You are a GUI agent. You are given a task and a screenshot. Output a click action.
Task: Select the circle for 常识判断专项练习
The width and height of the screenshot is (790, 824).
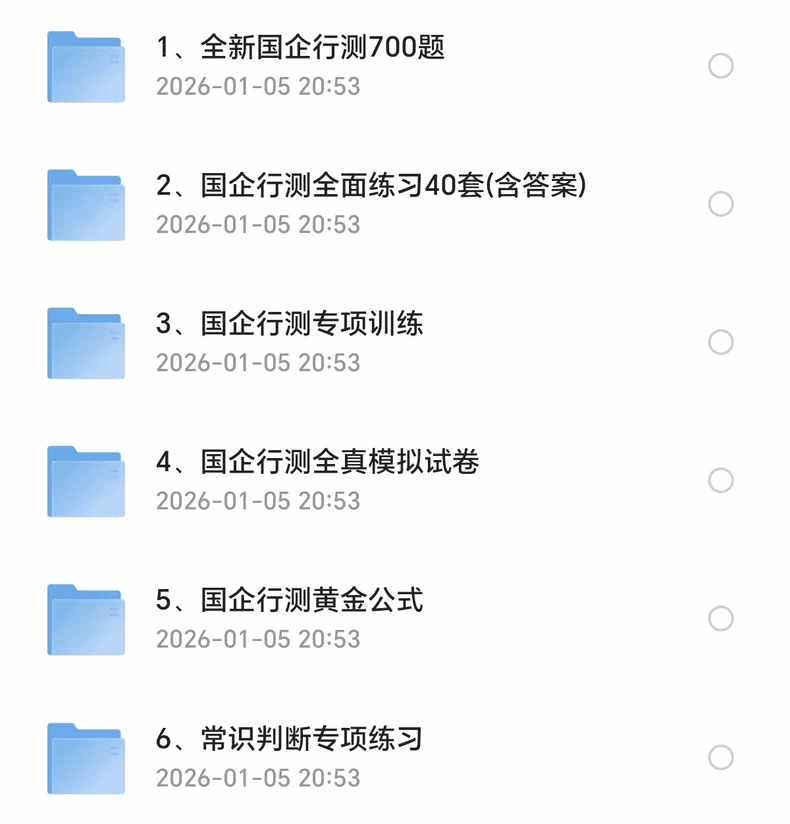(x=720, y=757)
